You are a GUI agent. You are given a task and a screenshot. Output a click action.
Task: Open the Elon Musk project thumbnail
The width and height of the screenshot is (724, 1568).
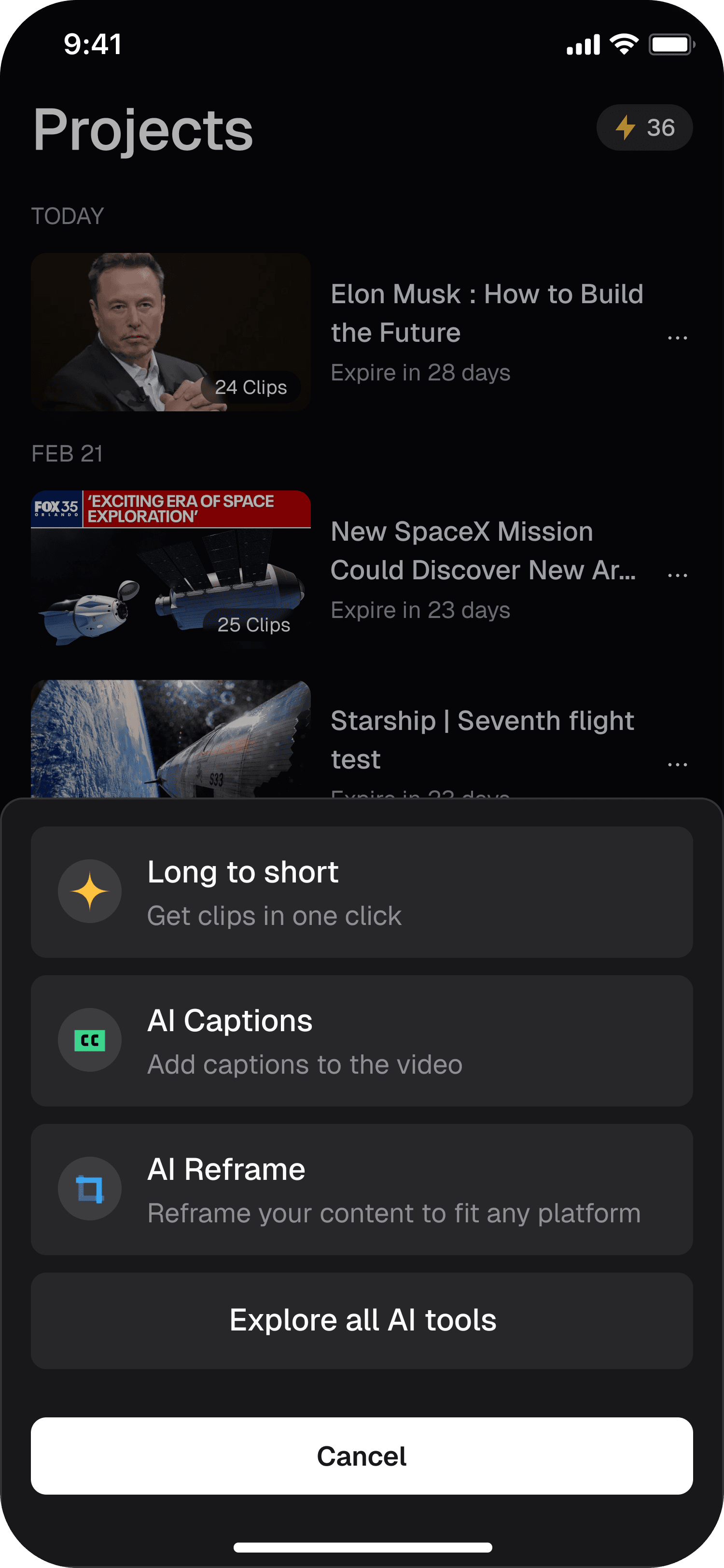[x=171, y=332]
